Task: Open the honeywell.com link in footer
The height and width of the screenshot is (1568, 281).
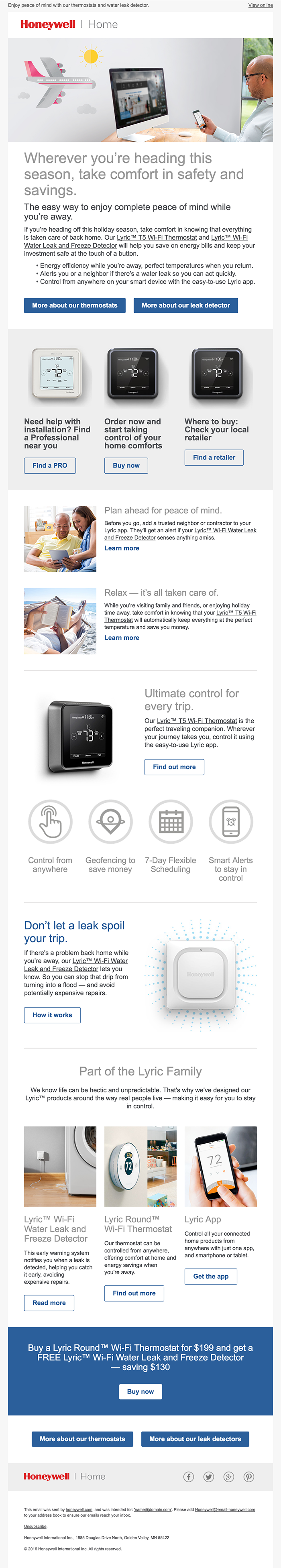Action: click(79, 1509)
